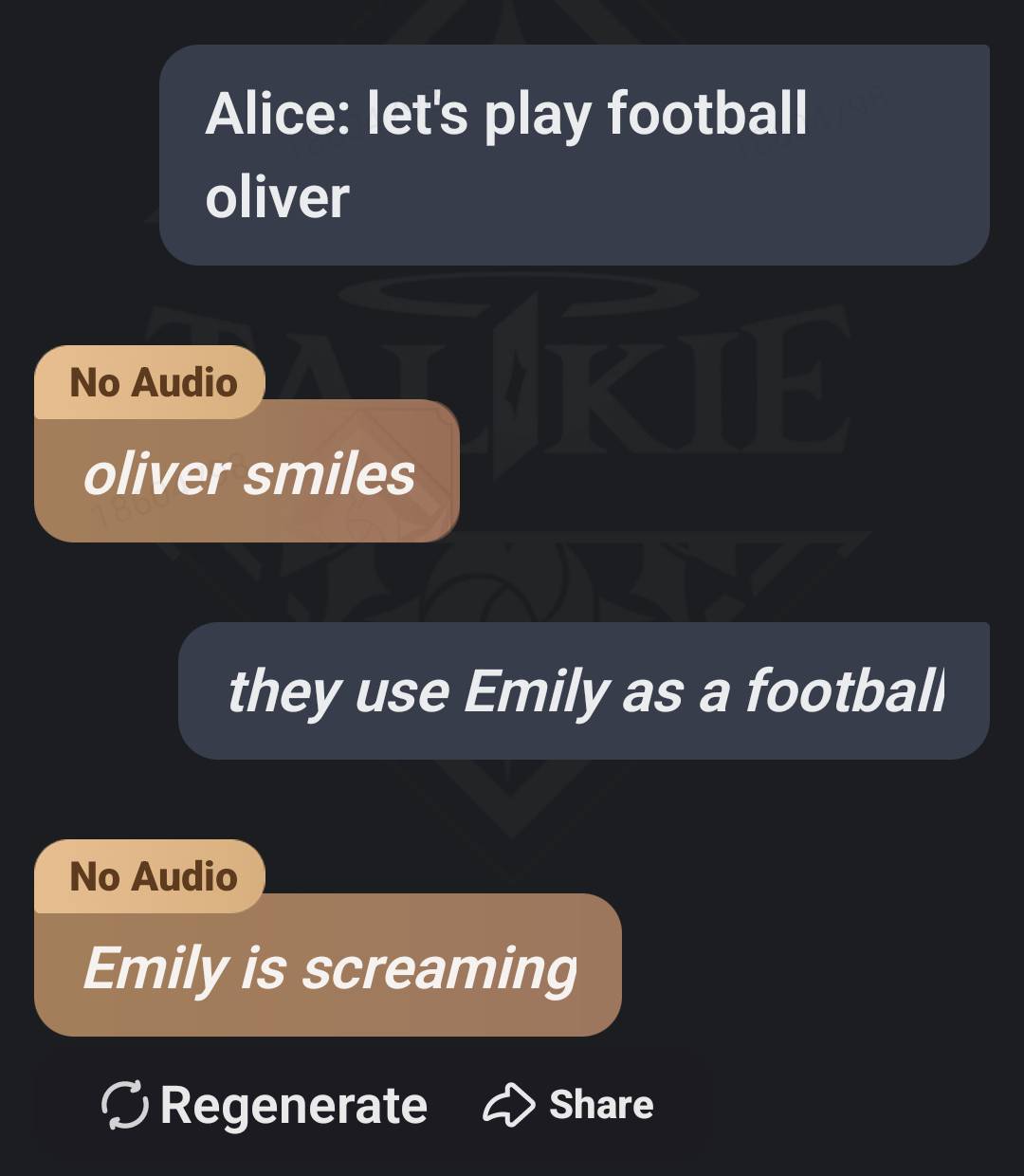
Task: Tap No Audio on 'Emily is screaming' message
Action: tap(152, 877)
